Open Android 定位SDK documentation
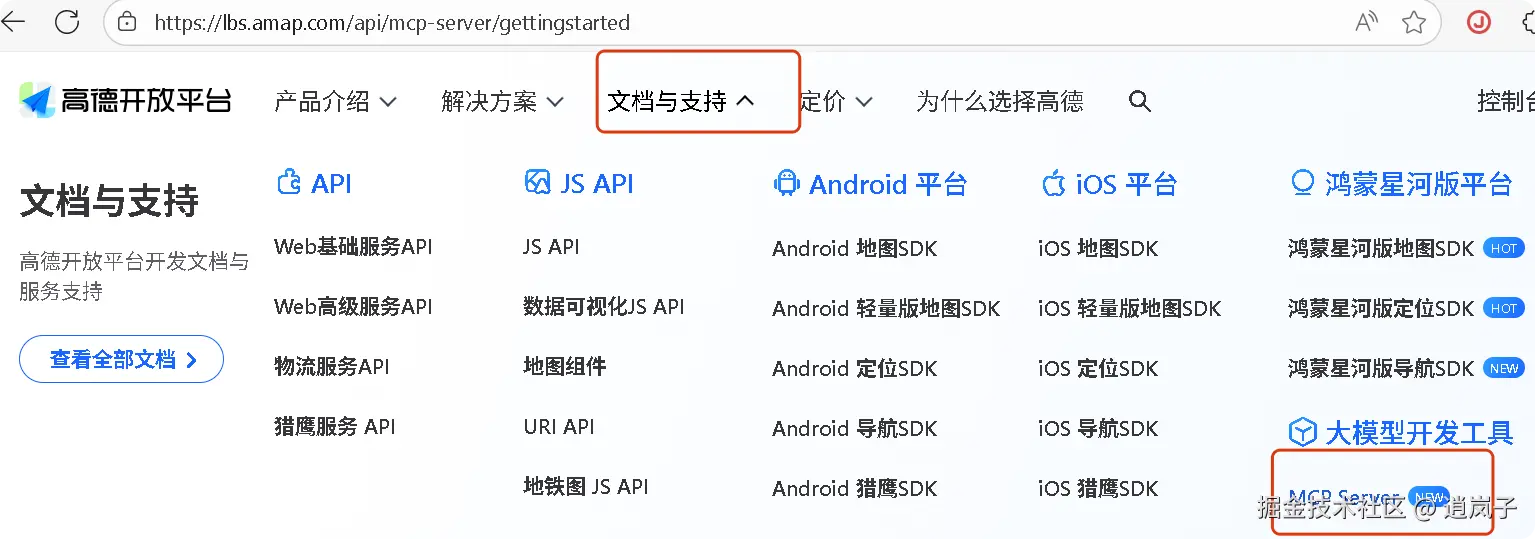 tap(854, 369)
